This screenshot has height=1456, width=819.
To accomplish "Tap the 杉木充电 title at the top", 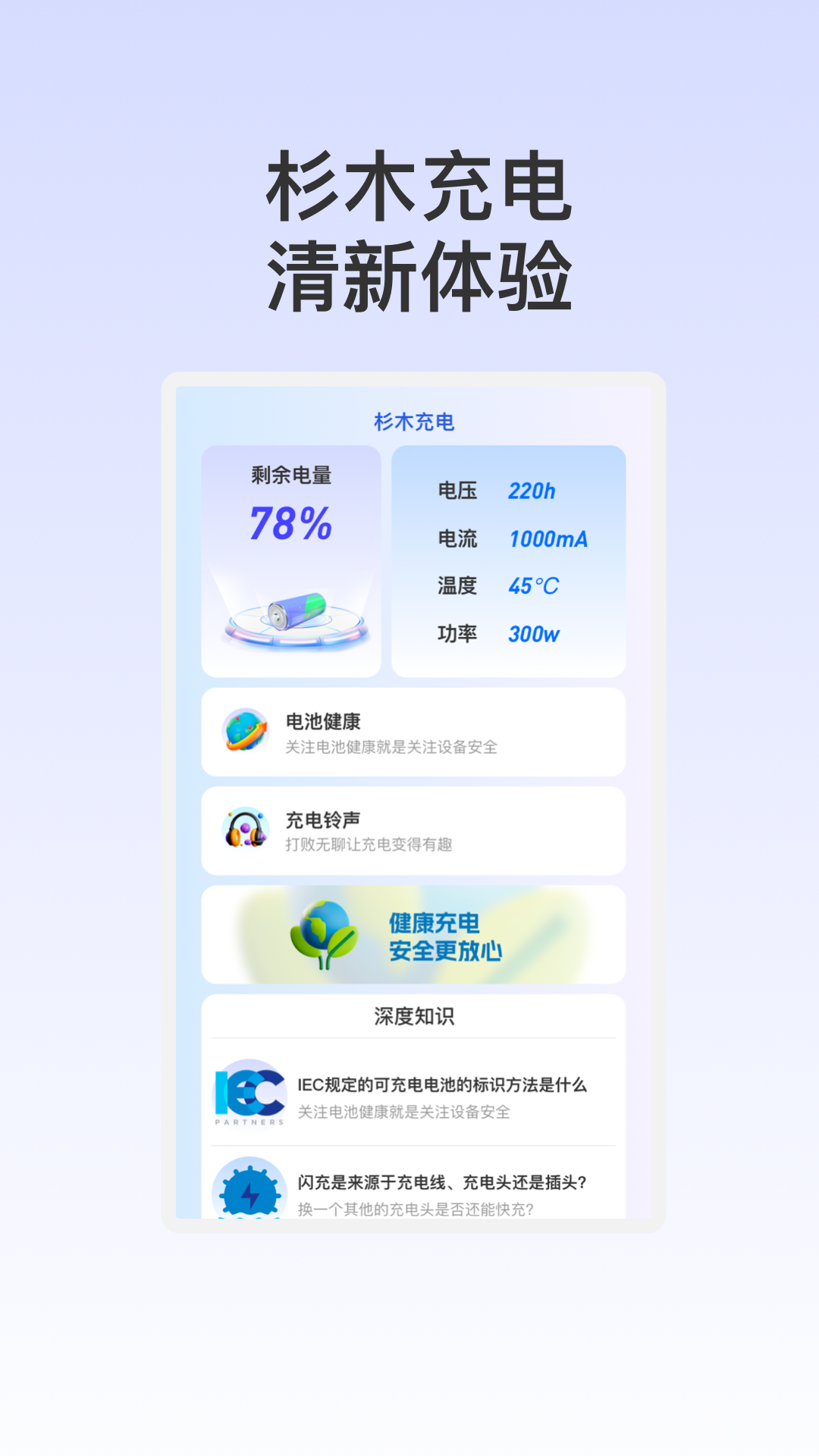I will coord(413,423).
